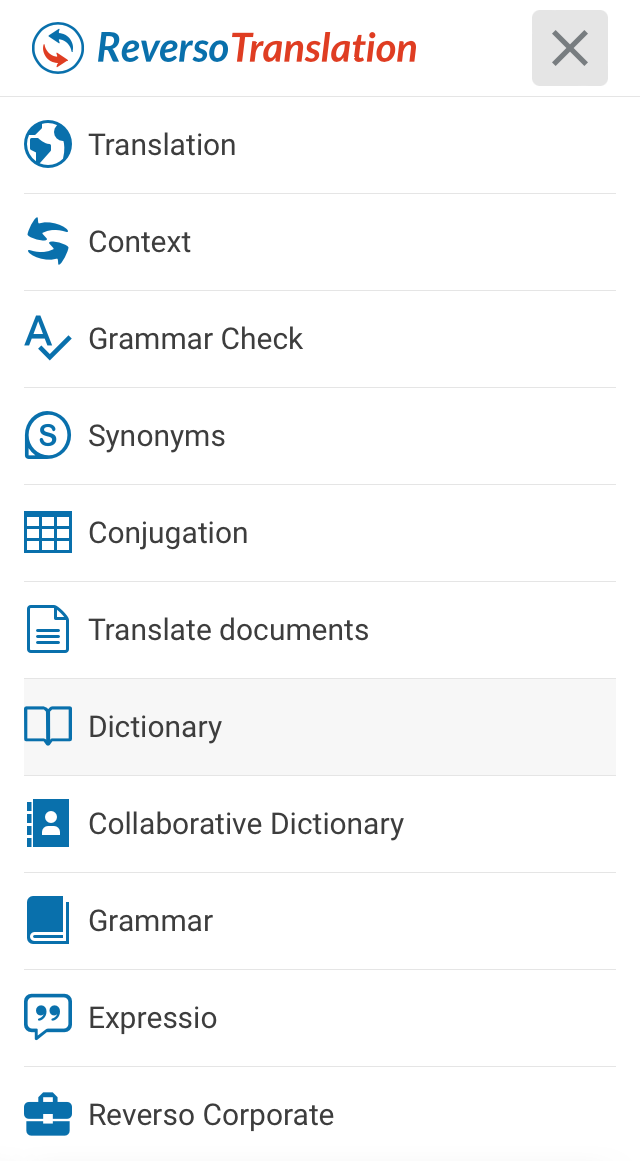
Task: Go to Collaborative Dictionary
Action: click(320, 824)
